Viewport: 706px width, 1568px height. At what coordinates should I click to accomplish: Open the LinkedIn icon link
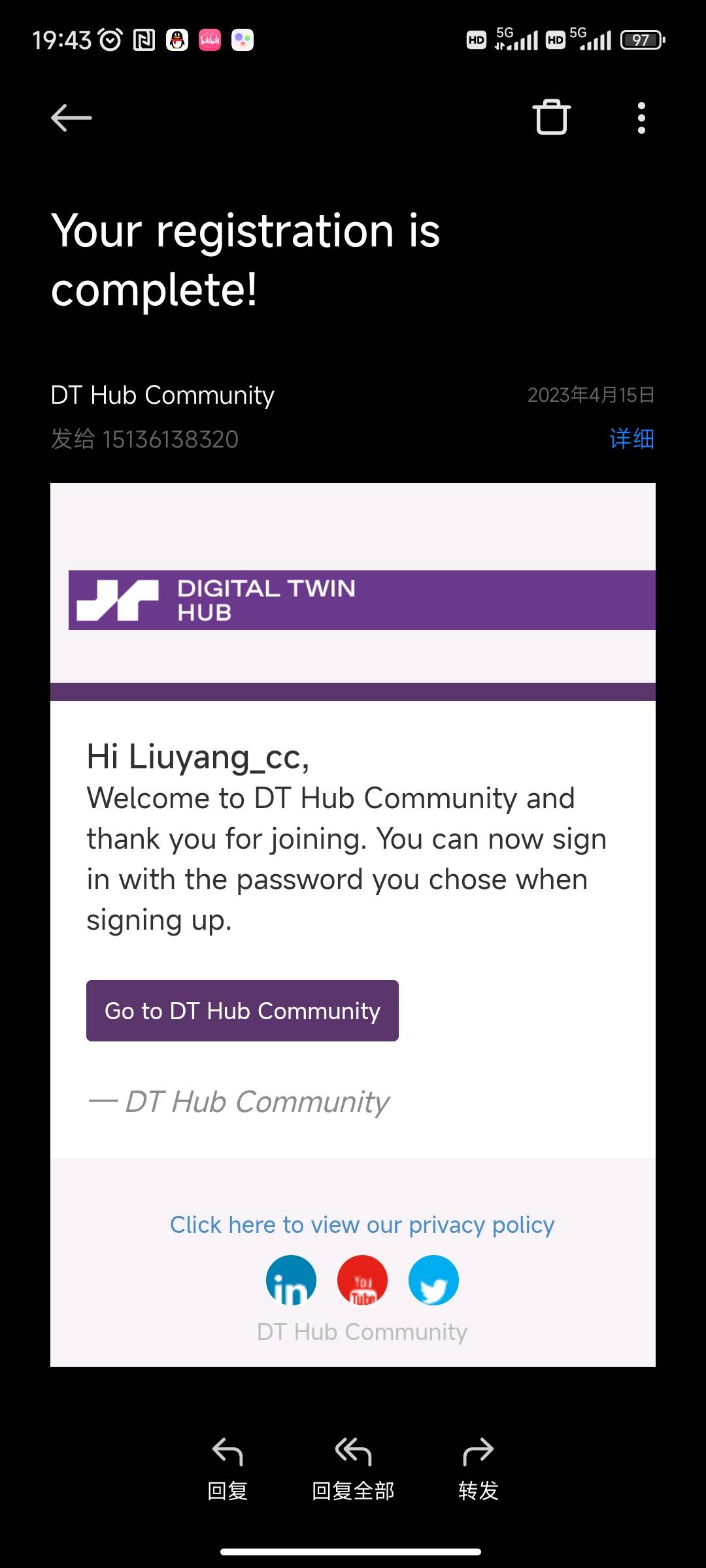click(x=291, y=1281)
